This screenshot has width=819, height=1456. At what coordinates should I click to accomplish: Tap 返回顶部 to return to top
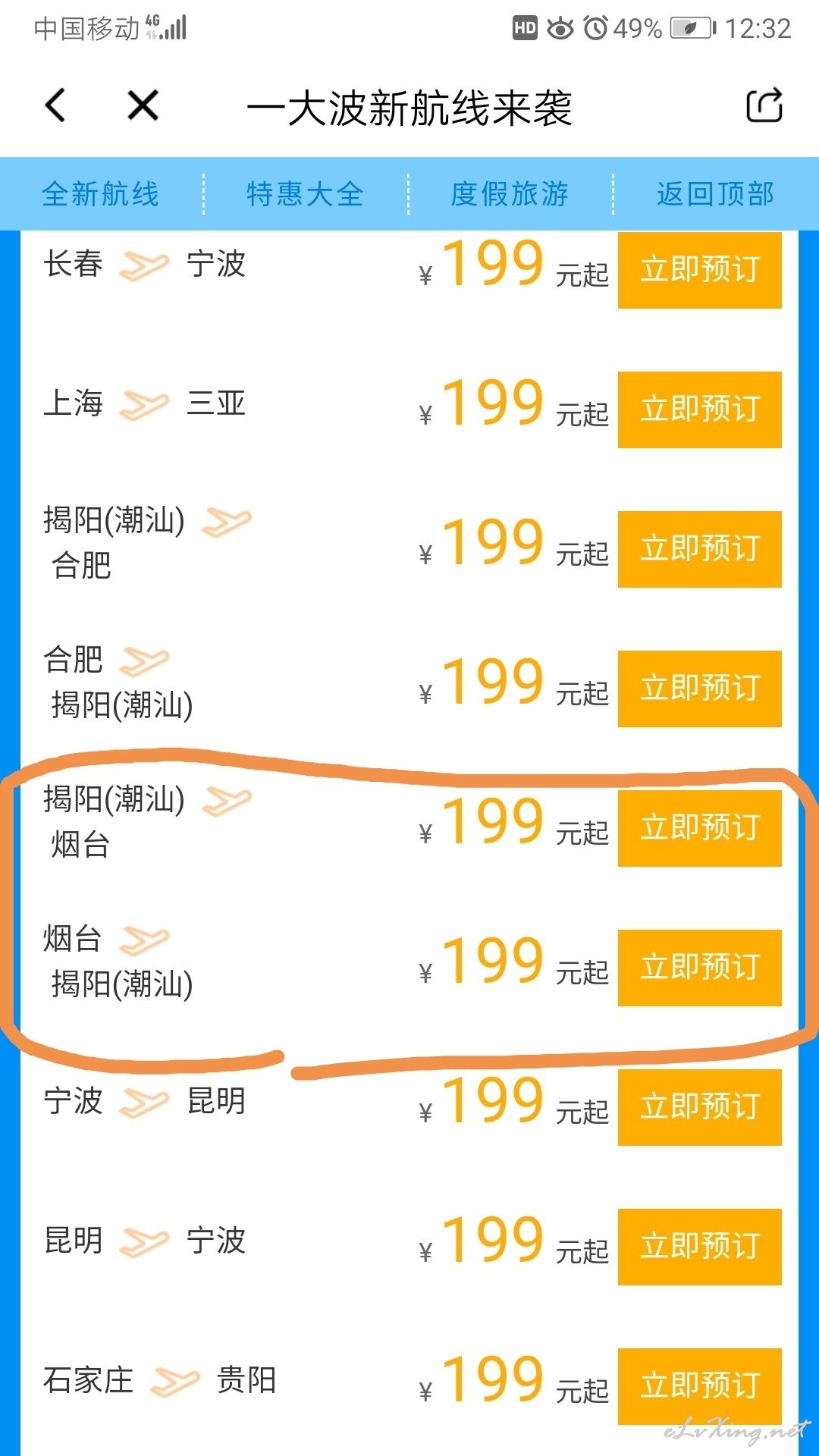pos(715,193)
